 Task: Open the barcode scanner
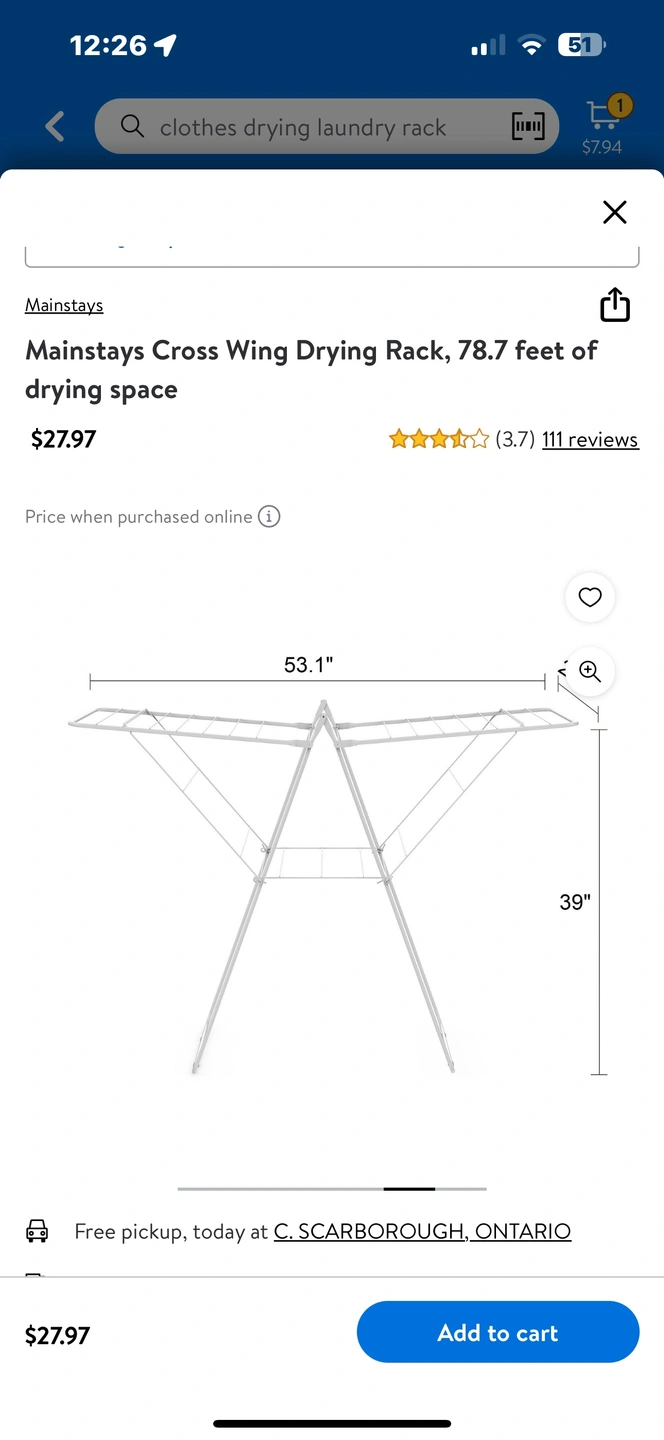coord(528,127)
